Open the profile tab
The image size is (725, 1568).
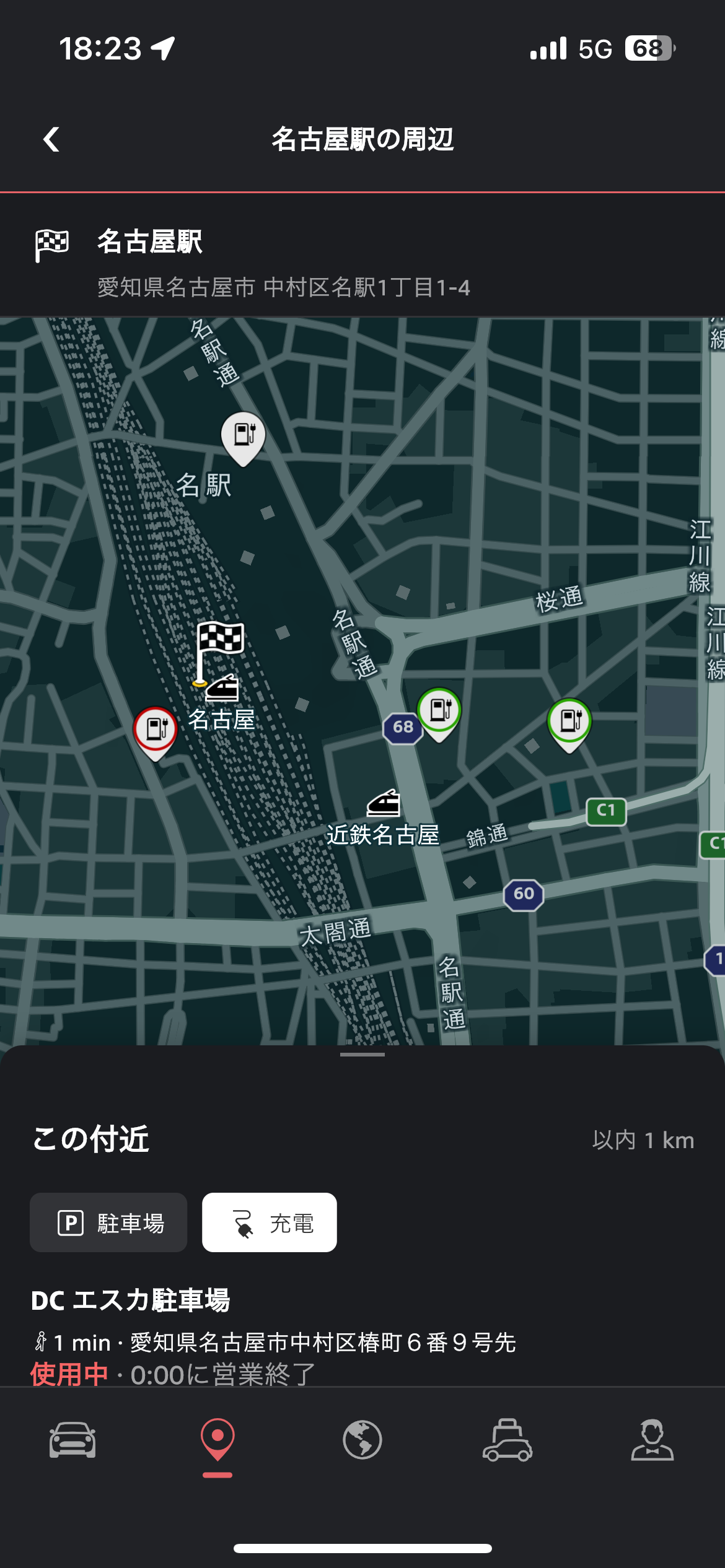pyautogui.click(x=652, y=1440)
